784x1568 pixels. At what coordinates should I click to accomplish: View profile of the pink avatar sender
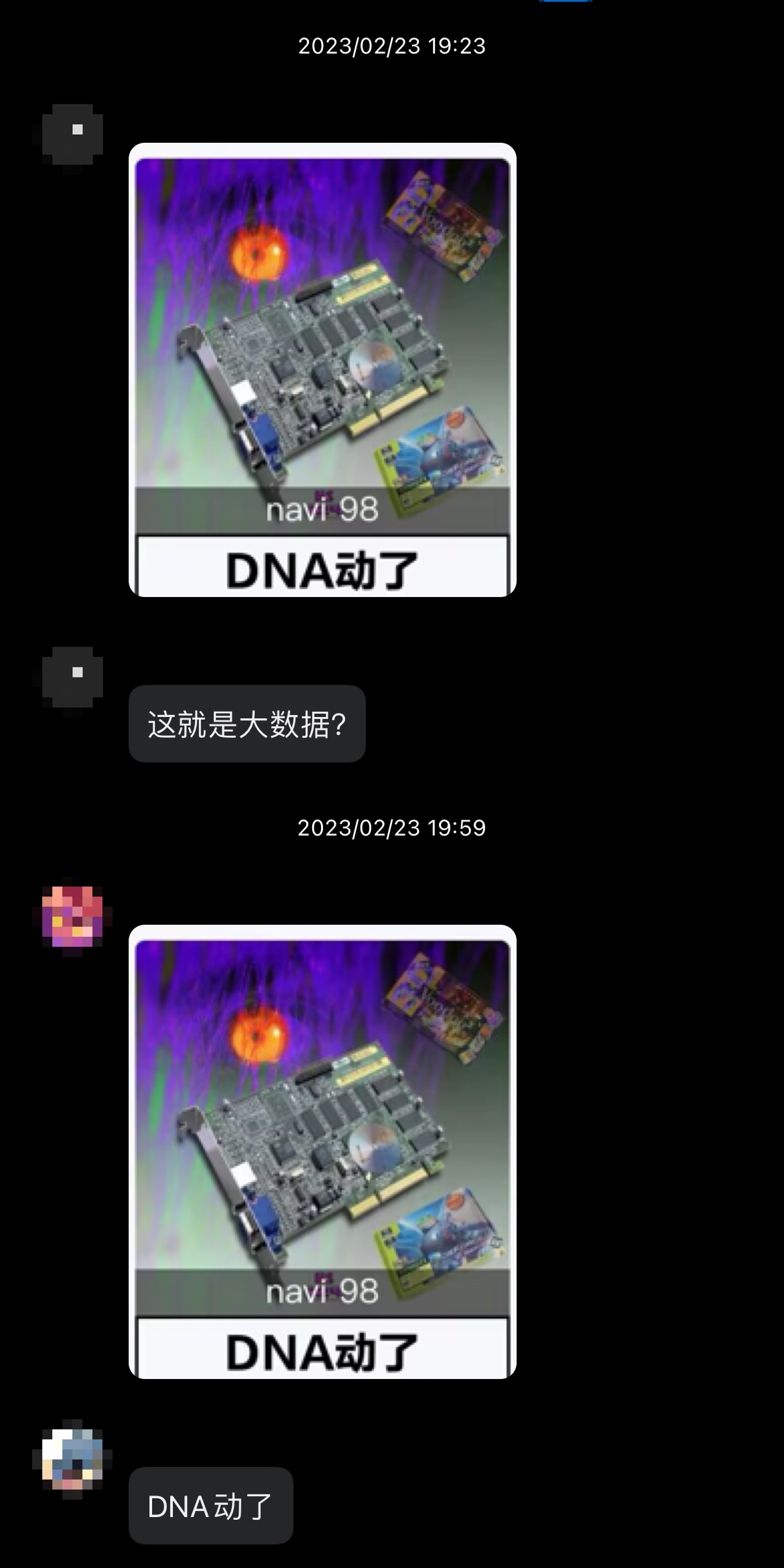coord(72,916)
